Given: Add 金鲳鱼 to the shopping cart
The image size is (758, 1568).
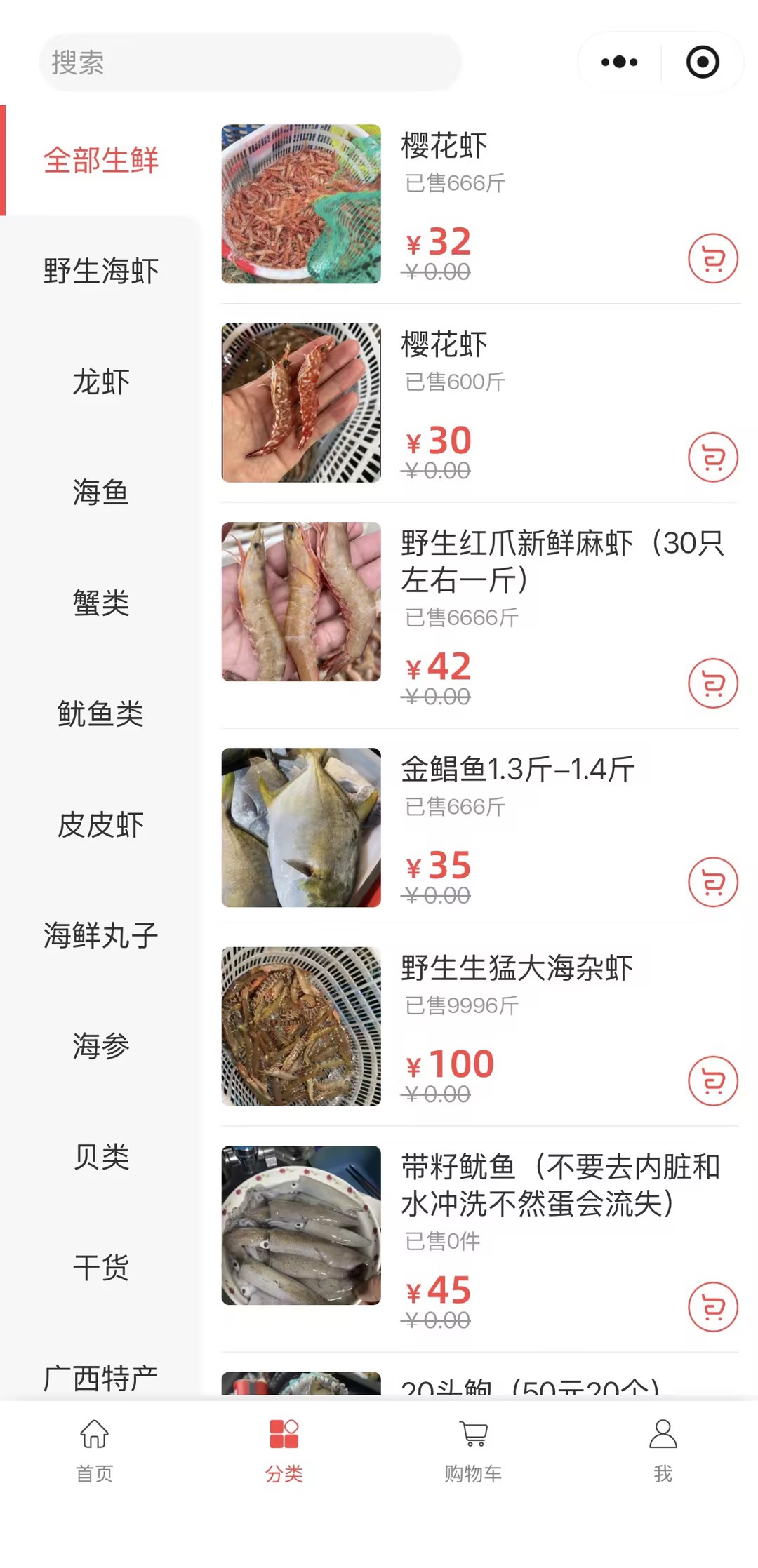Looking at the screenshot, I should click(712, 883).
